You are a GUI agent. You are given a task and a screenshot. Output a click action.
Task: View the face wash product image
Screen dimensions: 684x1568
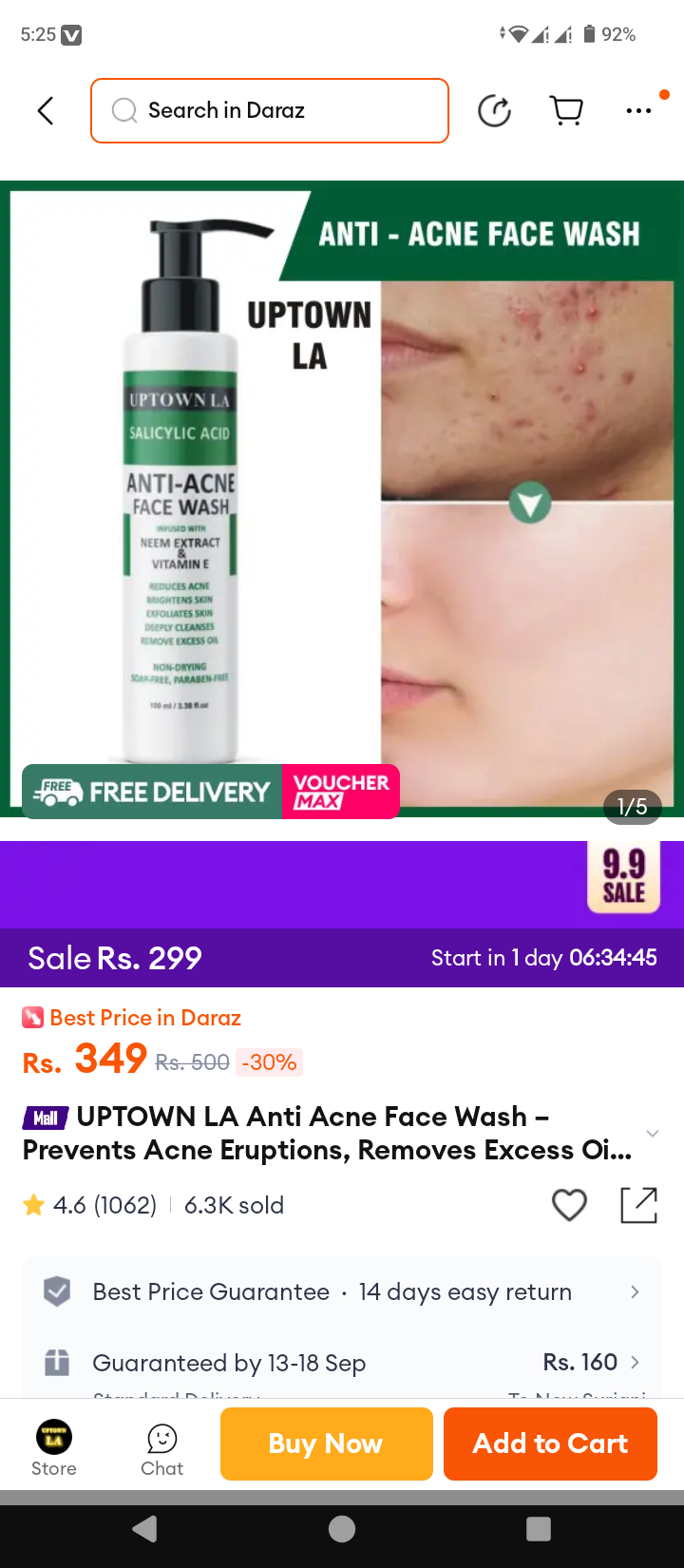click(342, 499)
